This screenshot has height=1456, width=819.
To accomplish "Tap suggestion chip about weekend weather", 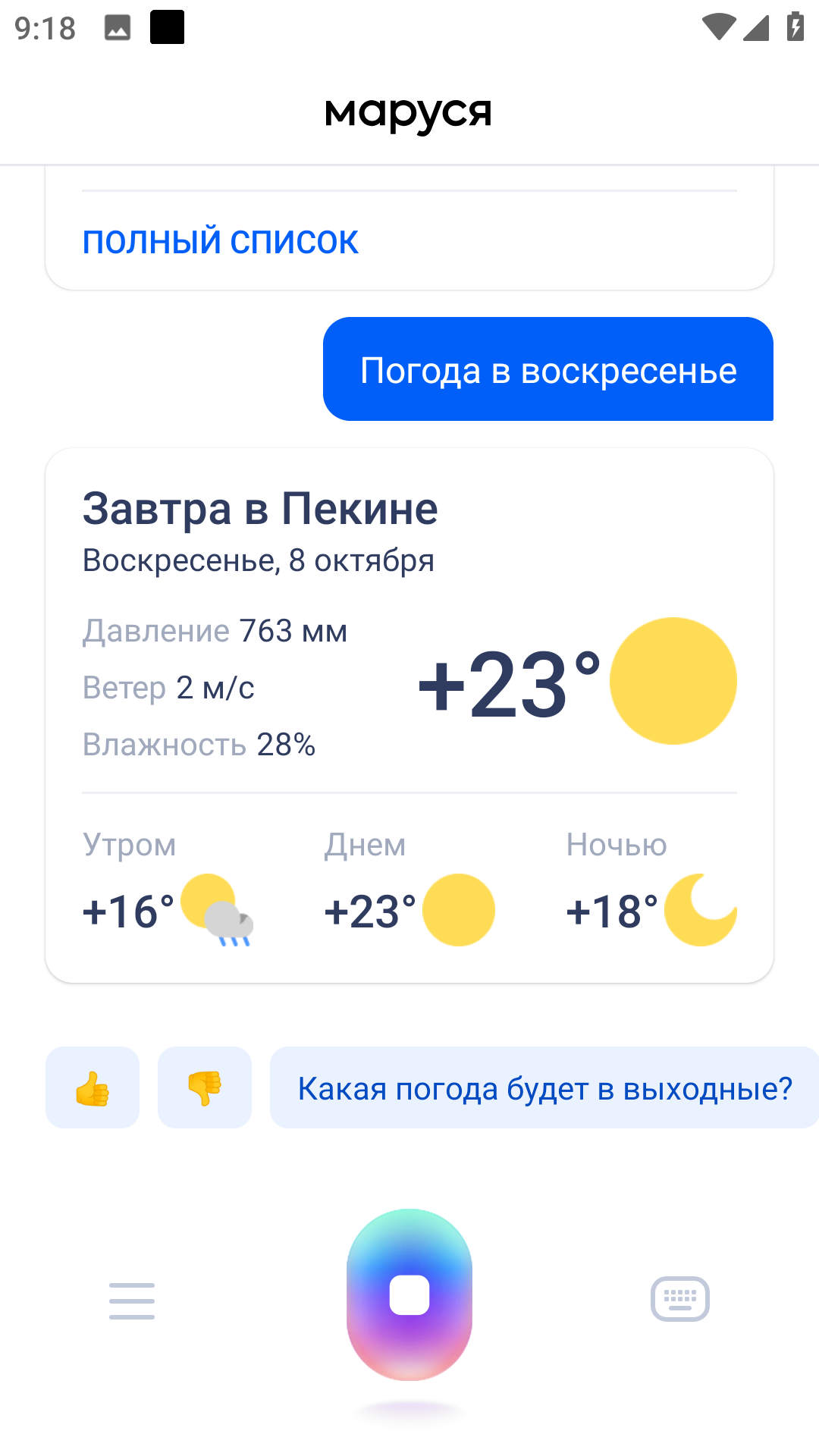I will pyautogui.click(x=544, y=1087).
